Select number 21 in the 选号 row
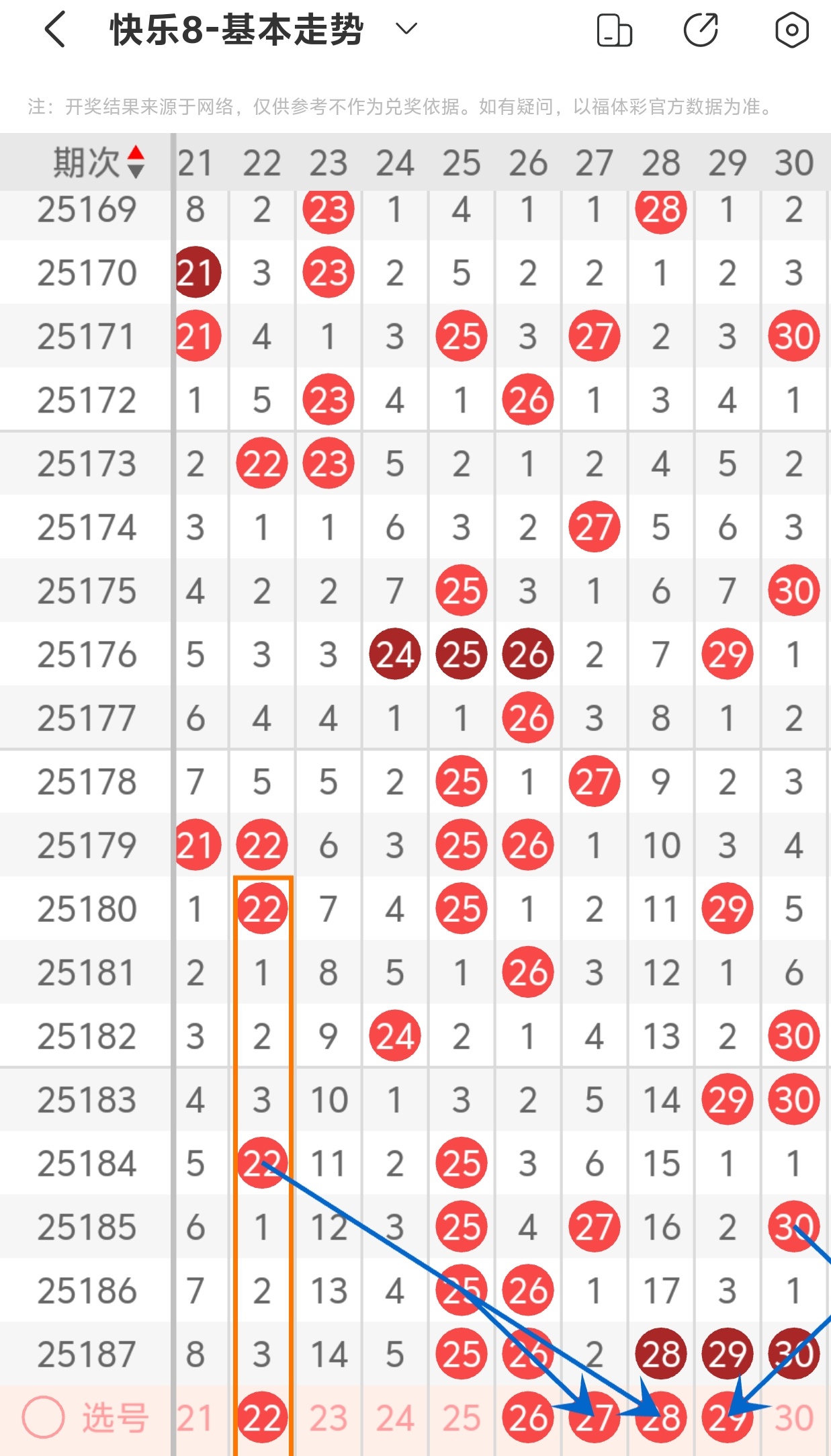Screen dimensions: 831x1456 coord(195,1418)
